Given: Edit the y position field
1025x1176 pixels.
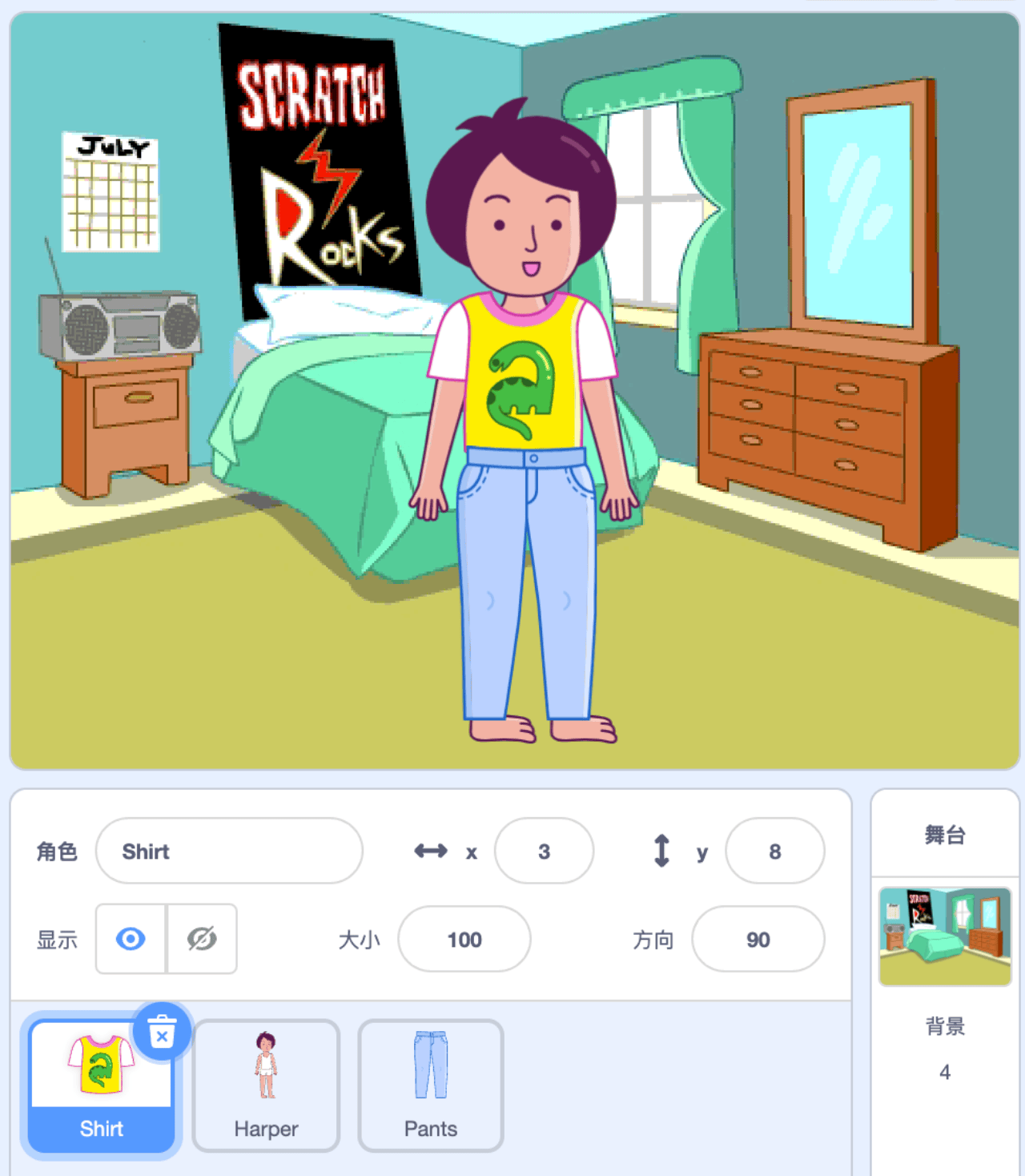Looking at the screenshot, I should coord(774,851).
